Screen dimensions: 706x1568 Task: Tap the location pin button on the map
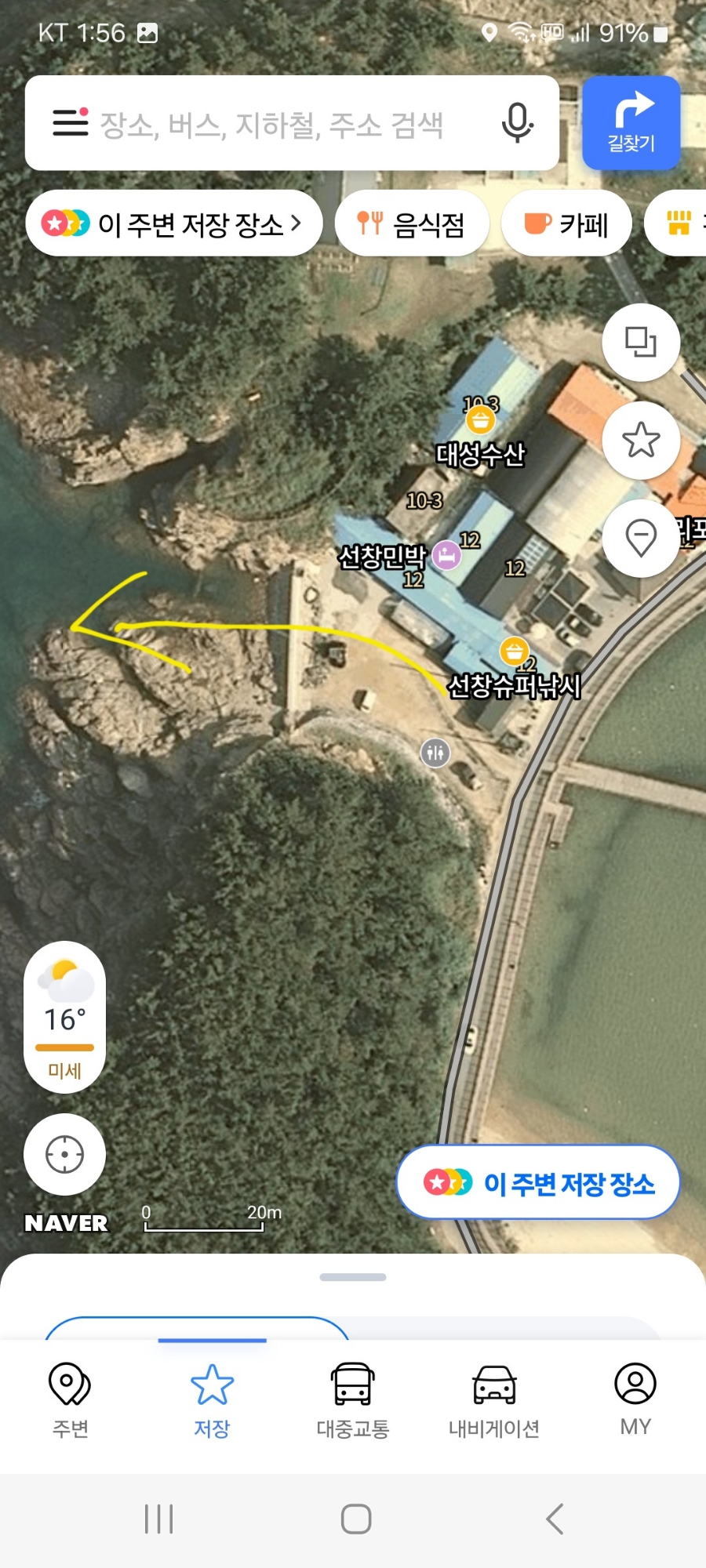pyautogui.click(x=640, y=539)
